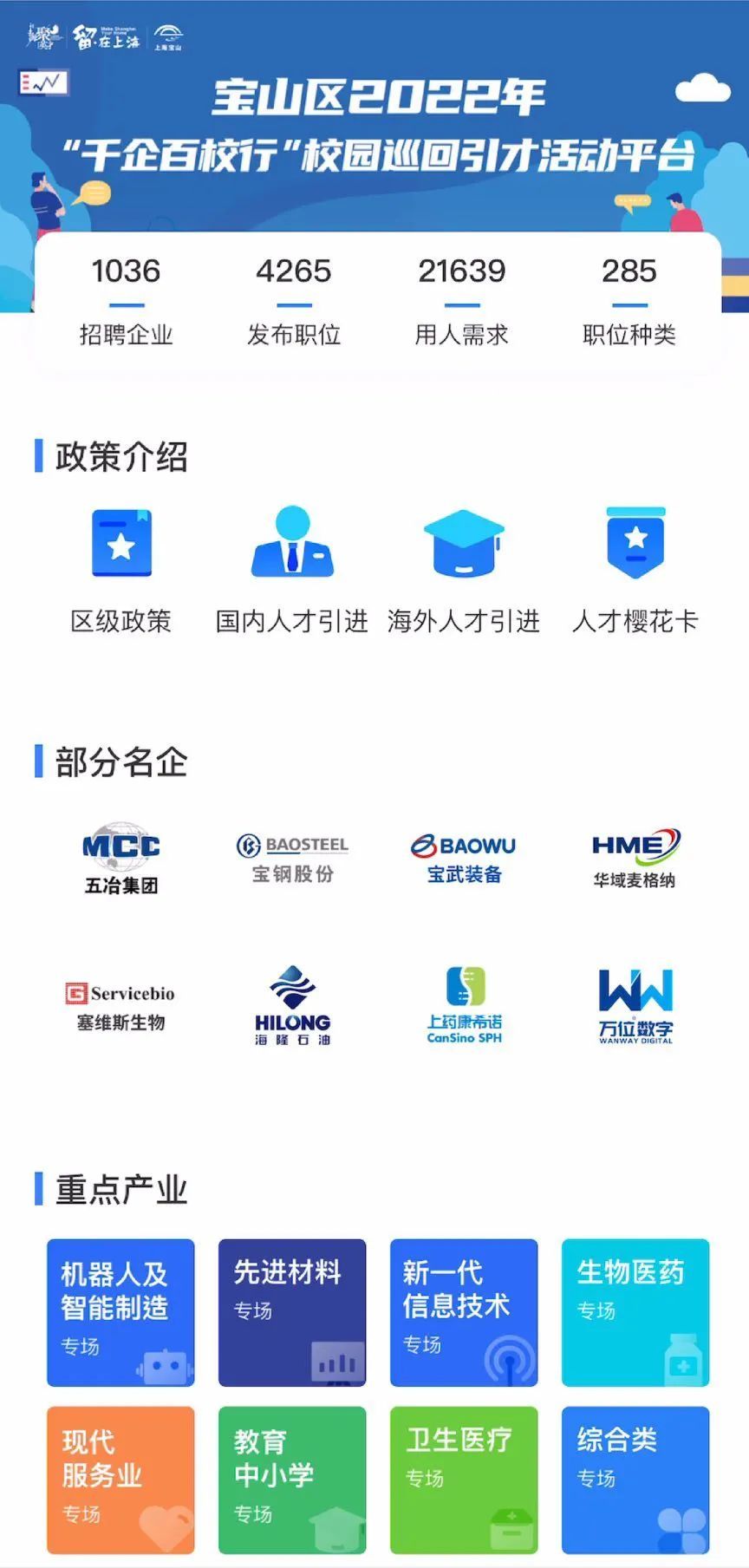Enter the 机器人及智能制造 专场
Viewport: 749px width, 1568px height.
click(x=120, y=1312)
